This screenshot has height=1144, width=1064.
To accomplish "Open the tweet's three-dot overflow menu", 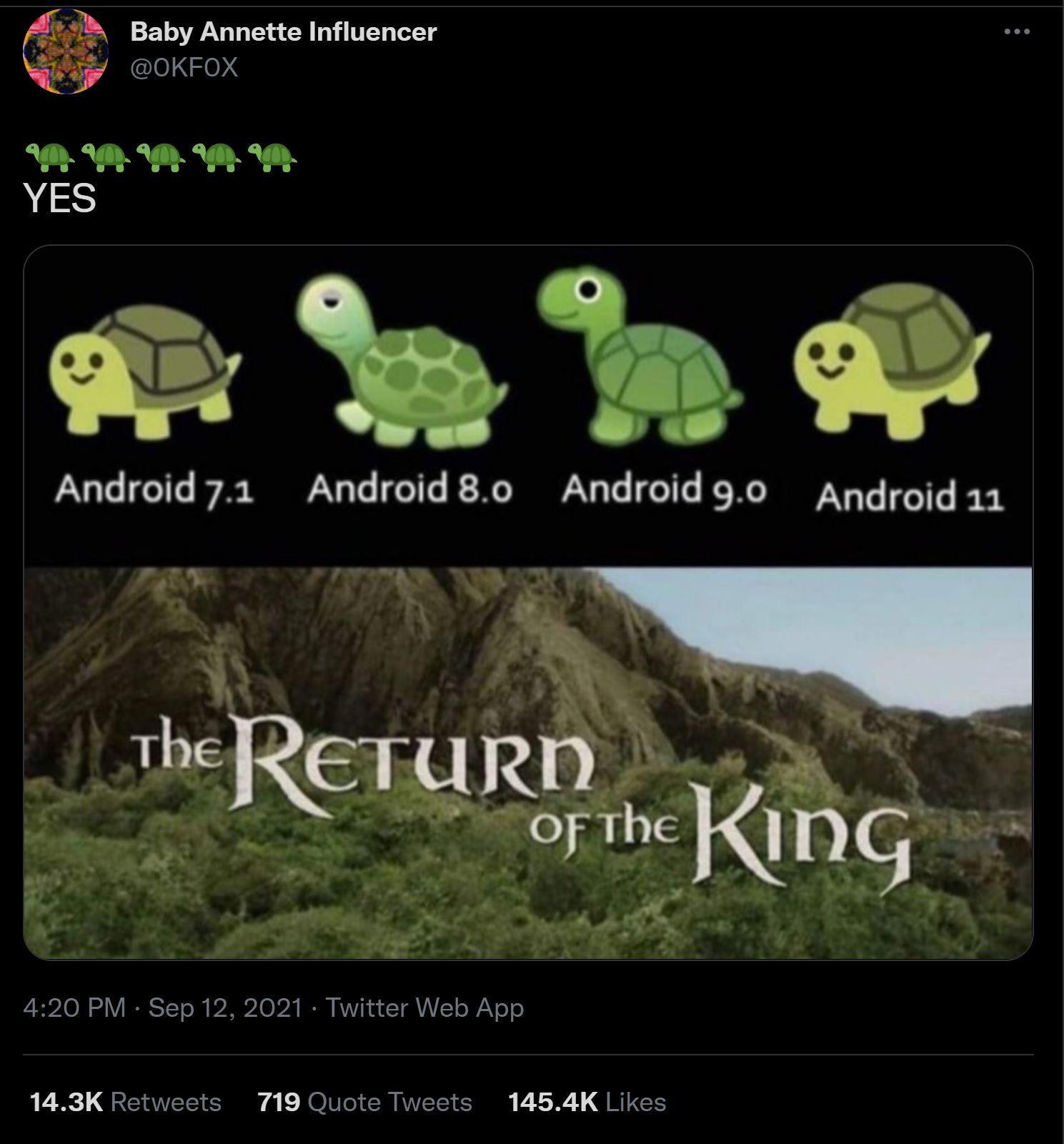I will click(1016, 32).
